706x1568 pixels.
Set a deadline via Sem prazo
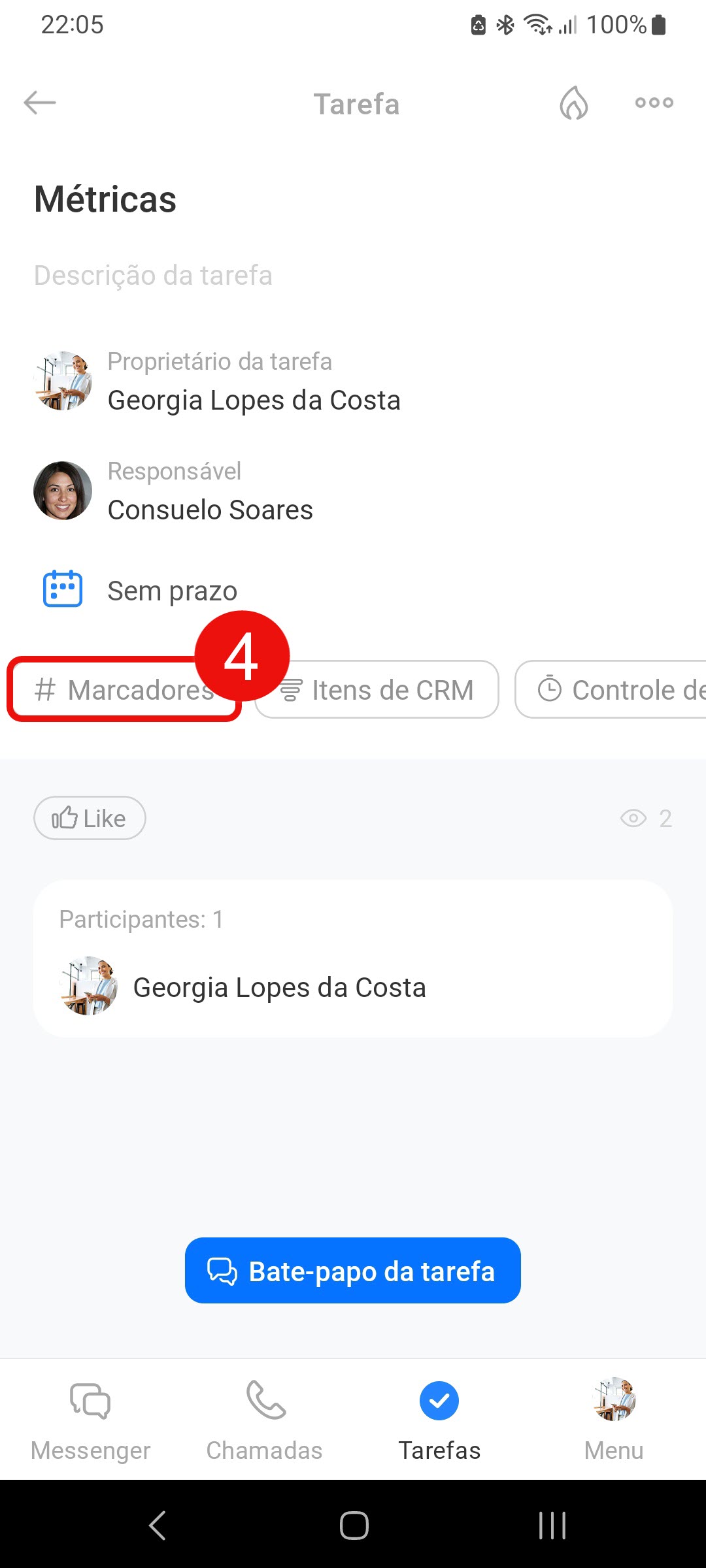pos(172,591)
